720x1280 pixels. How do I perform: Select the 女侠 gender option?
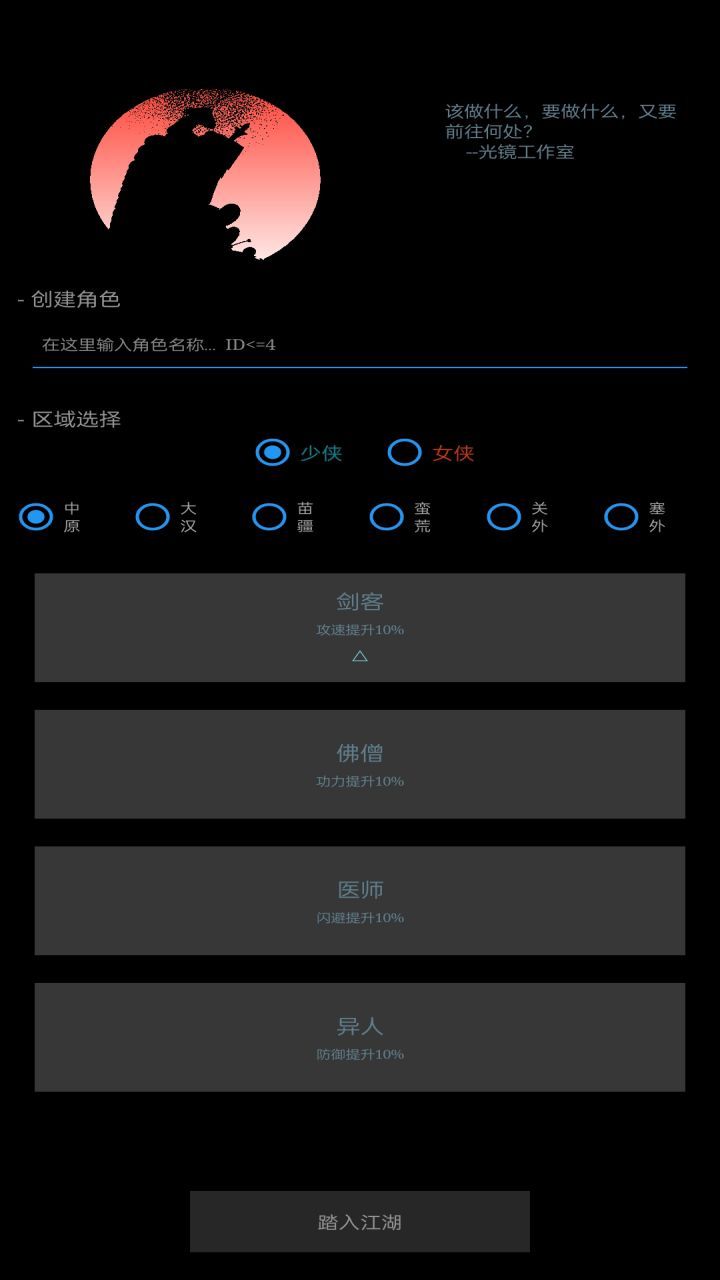click(x=431, y=453)
